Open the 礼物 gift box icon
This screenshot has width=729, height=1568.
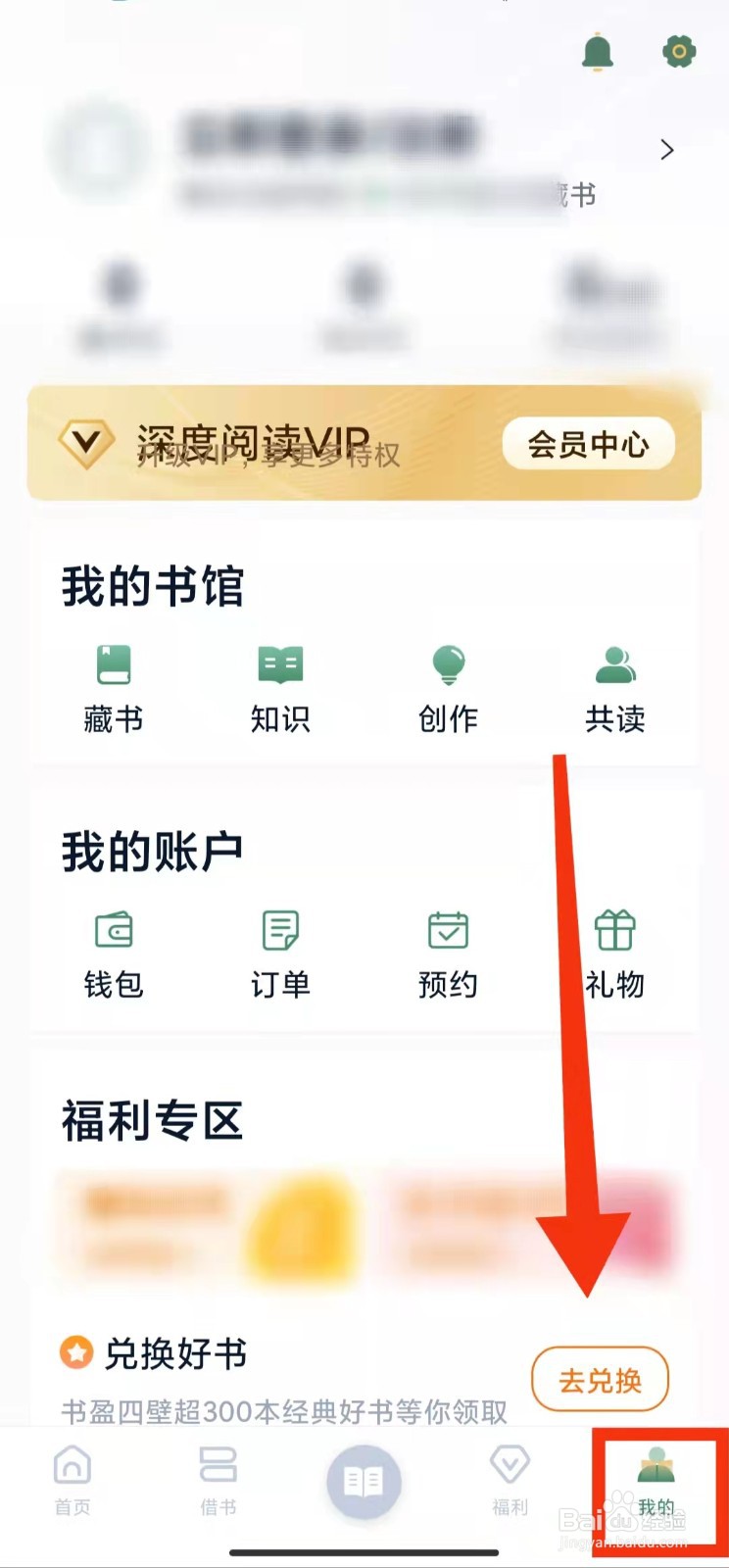coord(615,941)
